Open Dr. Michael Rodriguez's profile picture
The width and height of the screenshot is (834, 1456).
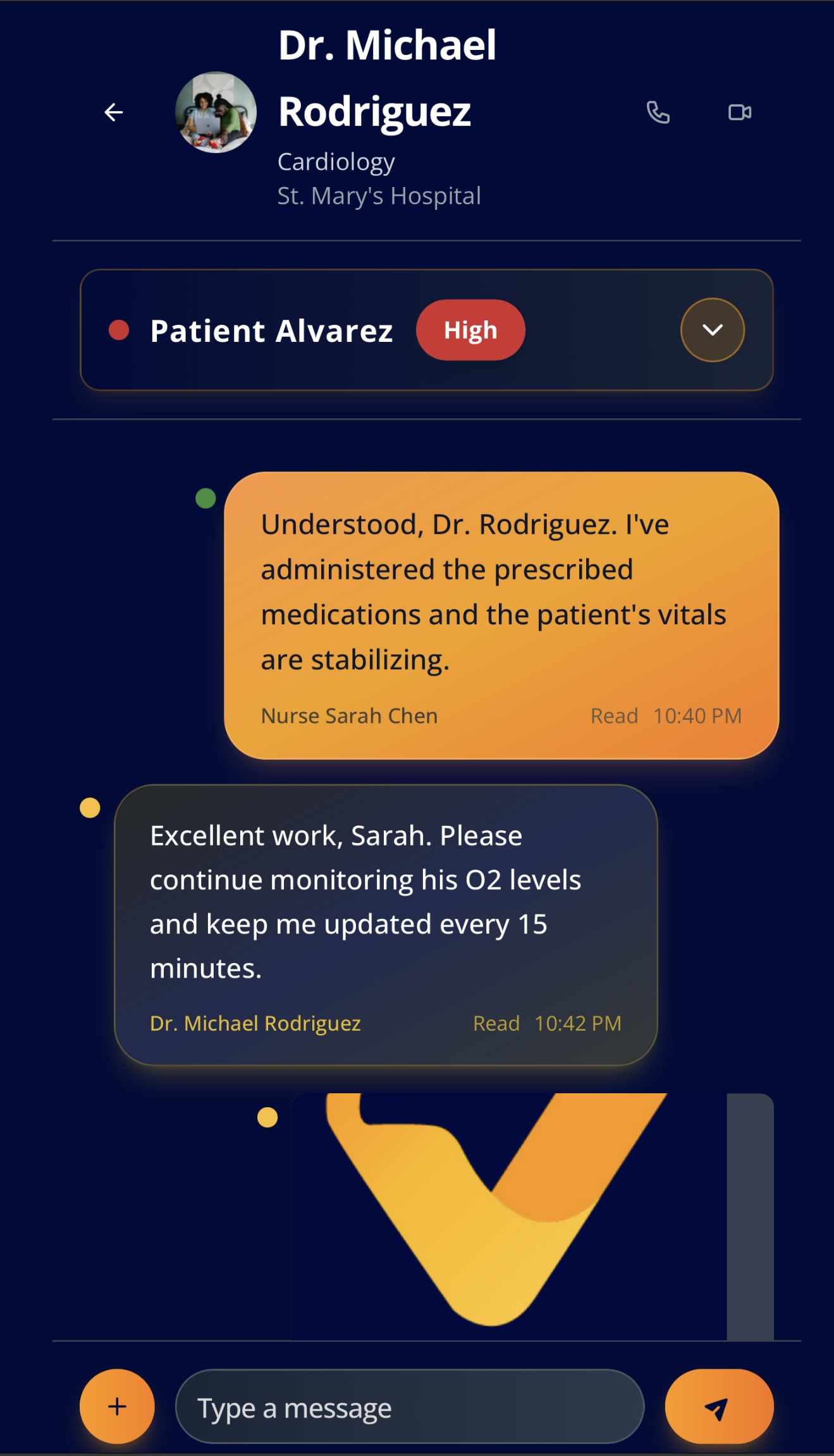click(x=216, y=112)
